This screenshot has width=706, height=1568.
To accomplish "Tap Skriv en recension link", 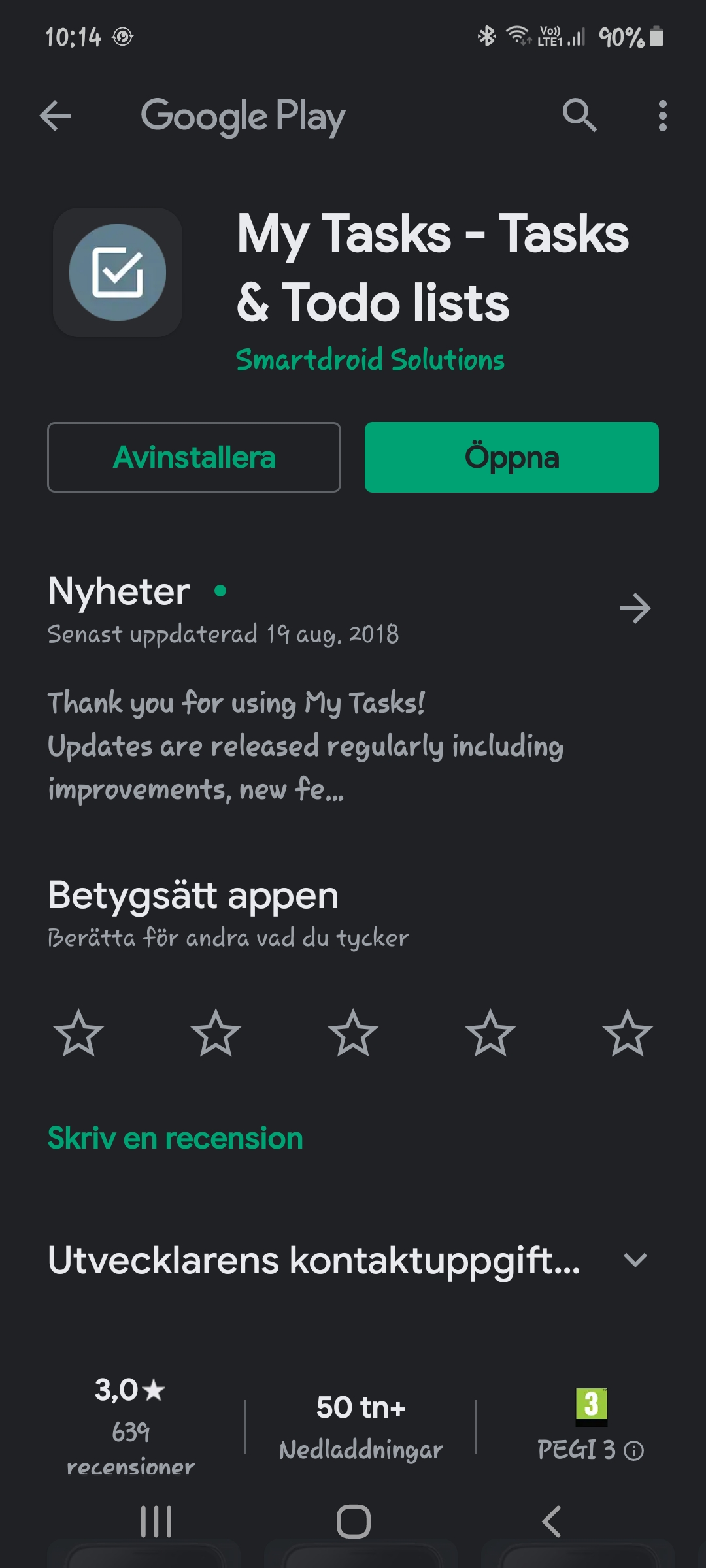I will point(175,1138).
